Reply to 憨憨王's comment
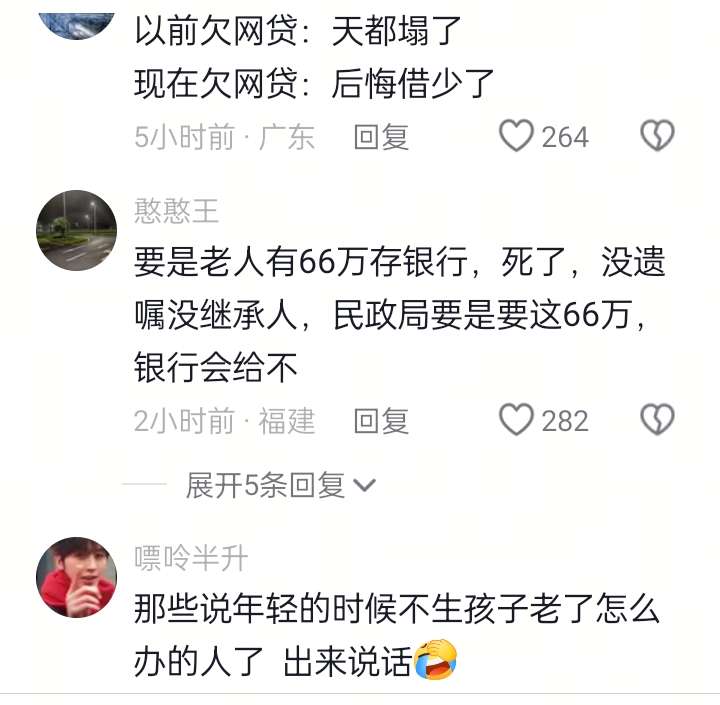This screenshot has width=720, height=705. (381, 421)
